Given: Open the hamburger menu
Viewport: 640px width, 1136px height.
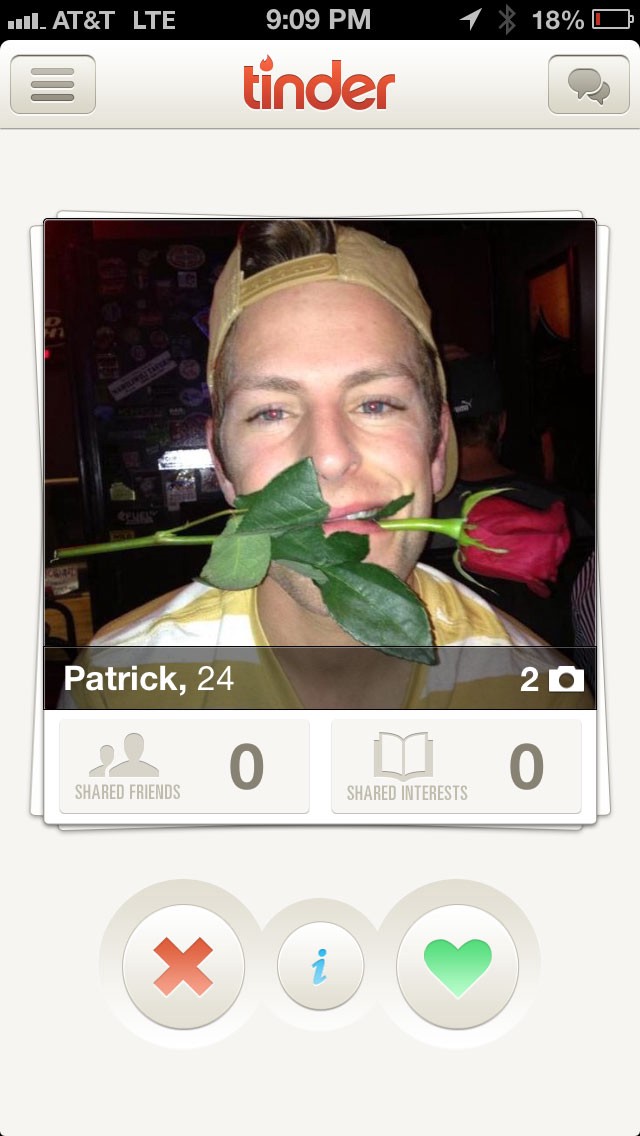Looking at the screenshot, I should pos(53,85).
